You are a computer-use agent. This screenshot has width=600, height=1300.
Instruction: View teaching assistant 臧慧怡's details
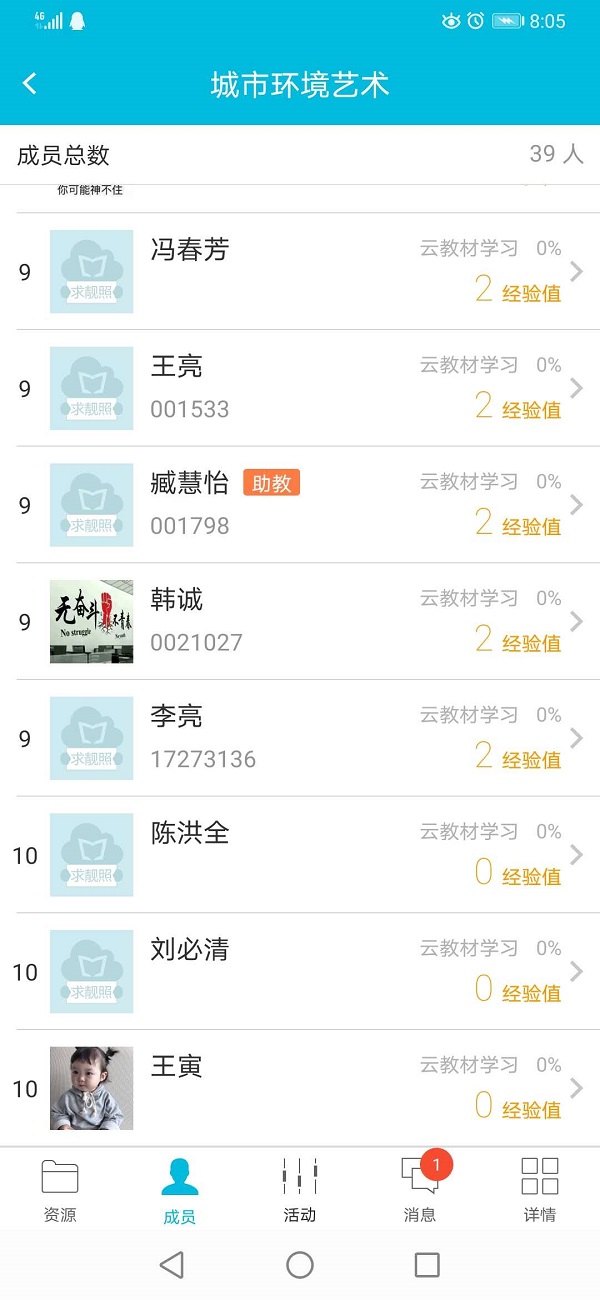pyautogui.click(x=300, y=505)
